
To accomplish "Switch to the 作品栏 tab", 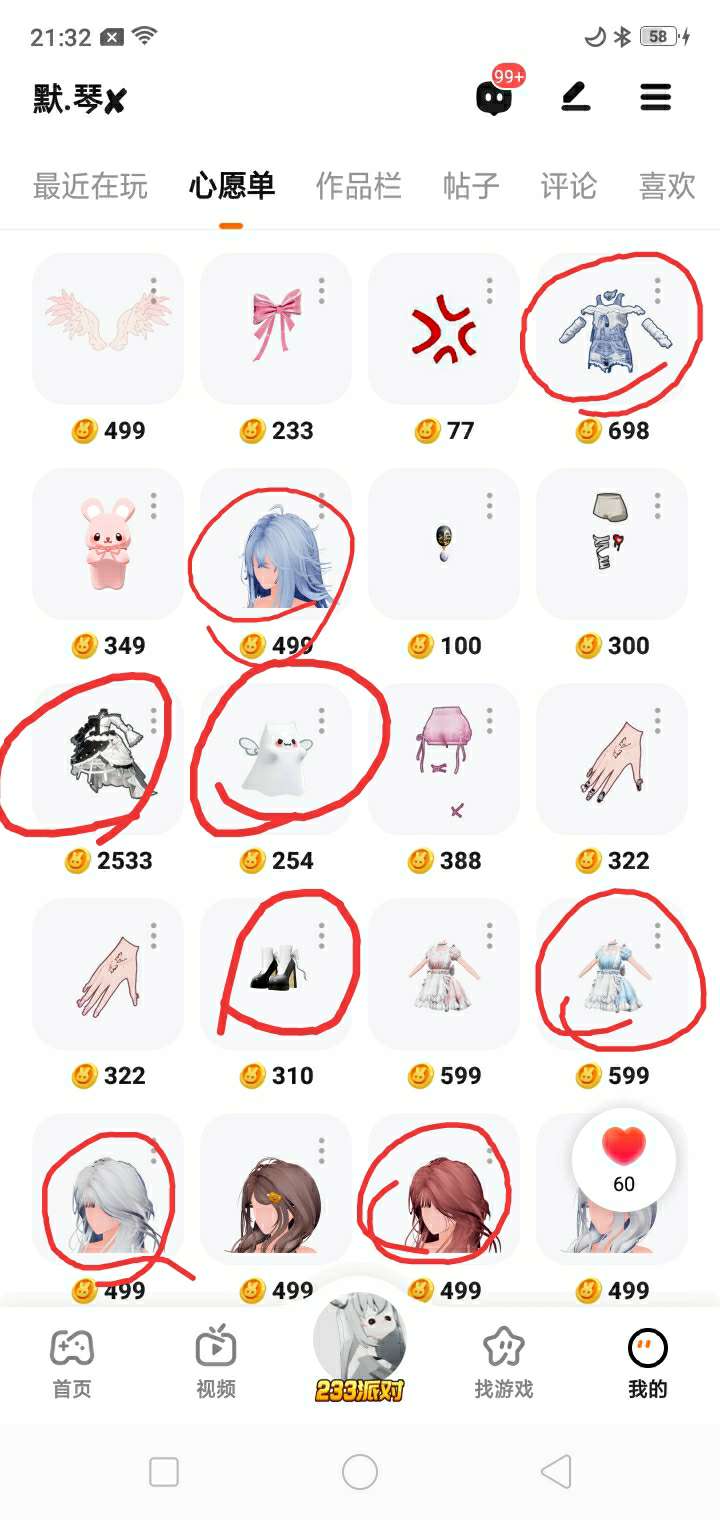I will (358, 186).
